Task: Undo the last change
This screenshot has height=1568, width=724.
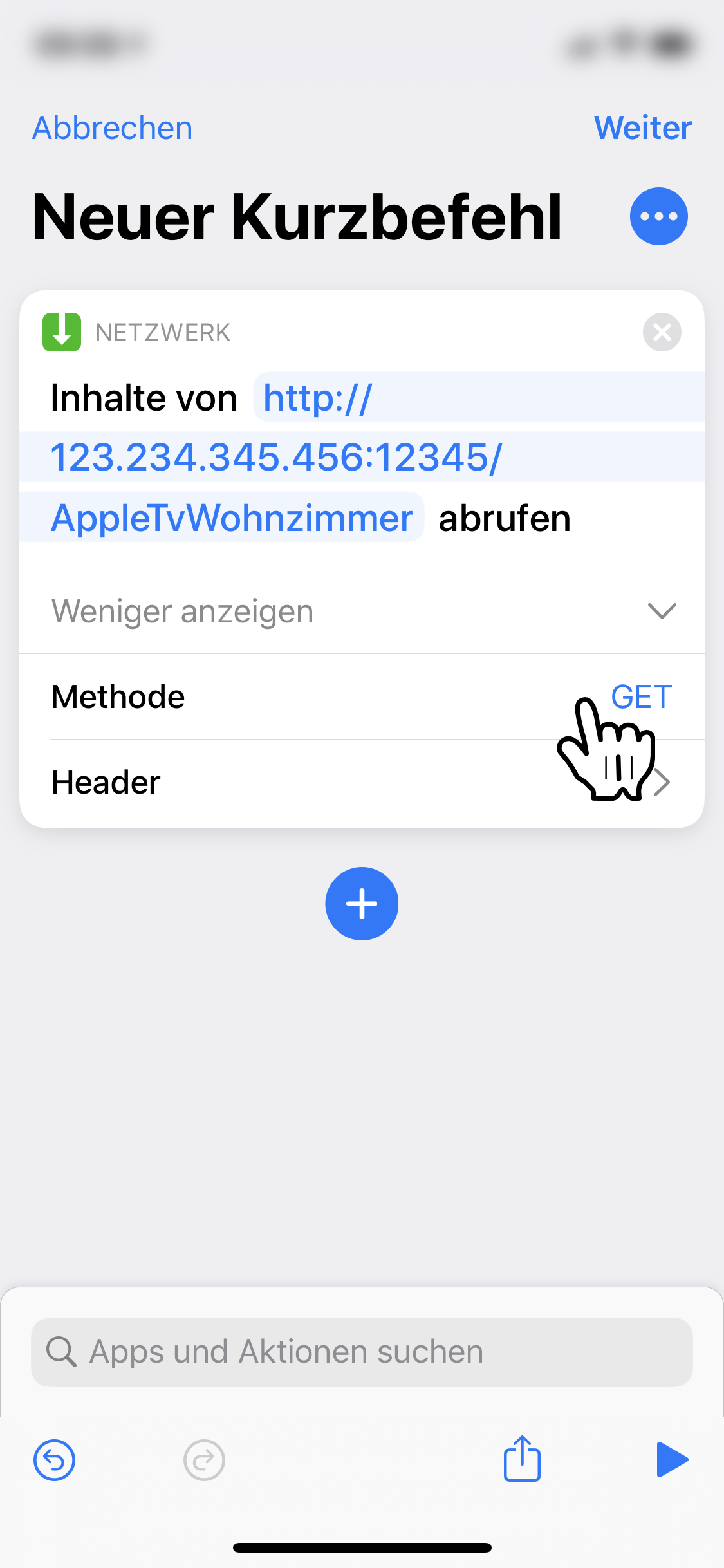Action: [54, 1460]
